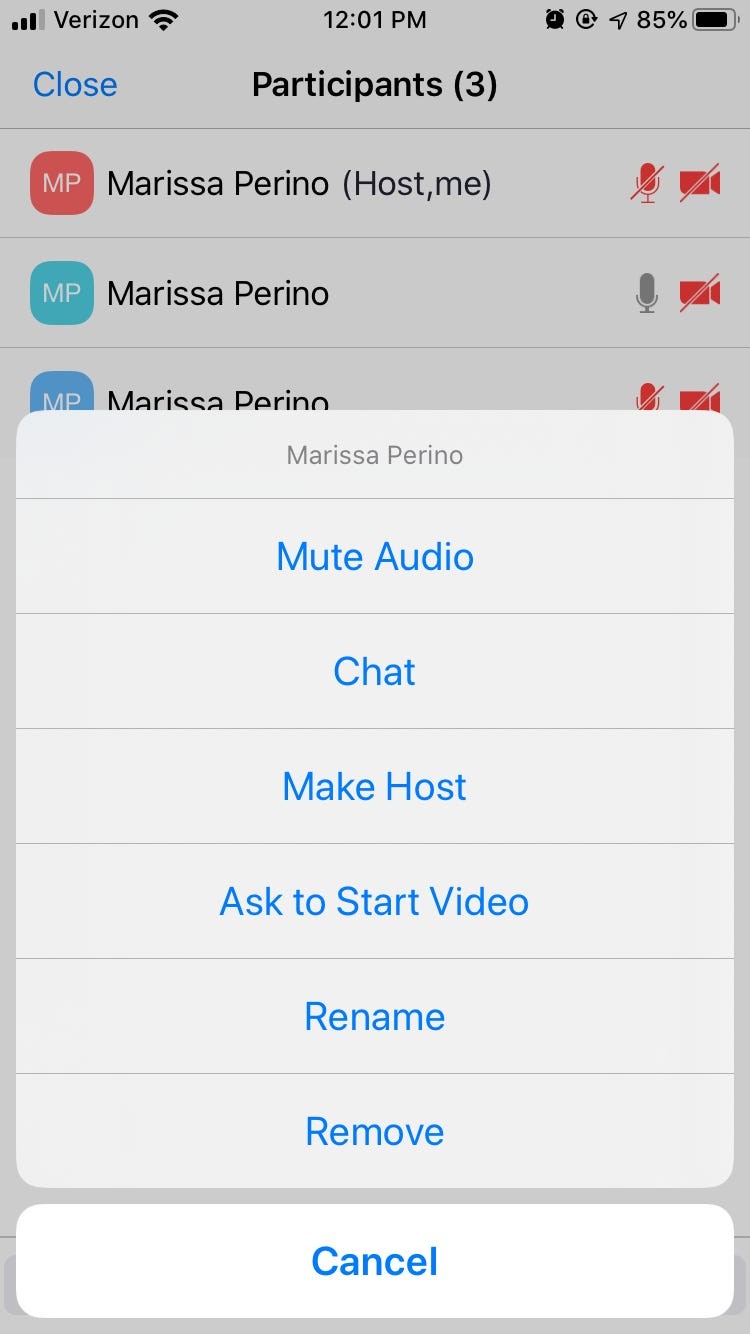This screenshot has width=750, height=1334.
Task: Remove this participant from the meeting
Action: tap(375, 1131)
